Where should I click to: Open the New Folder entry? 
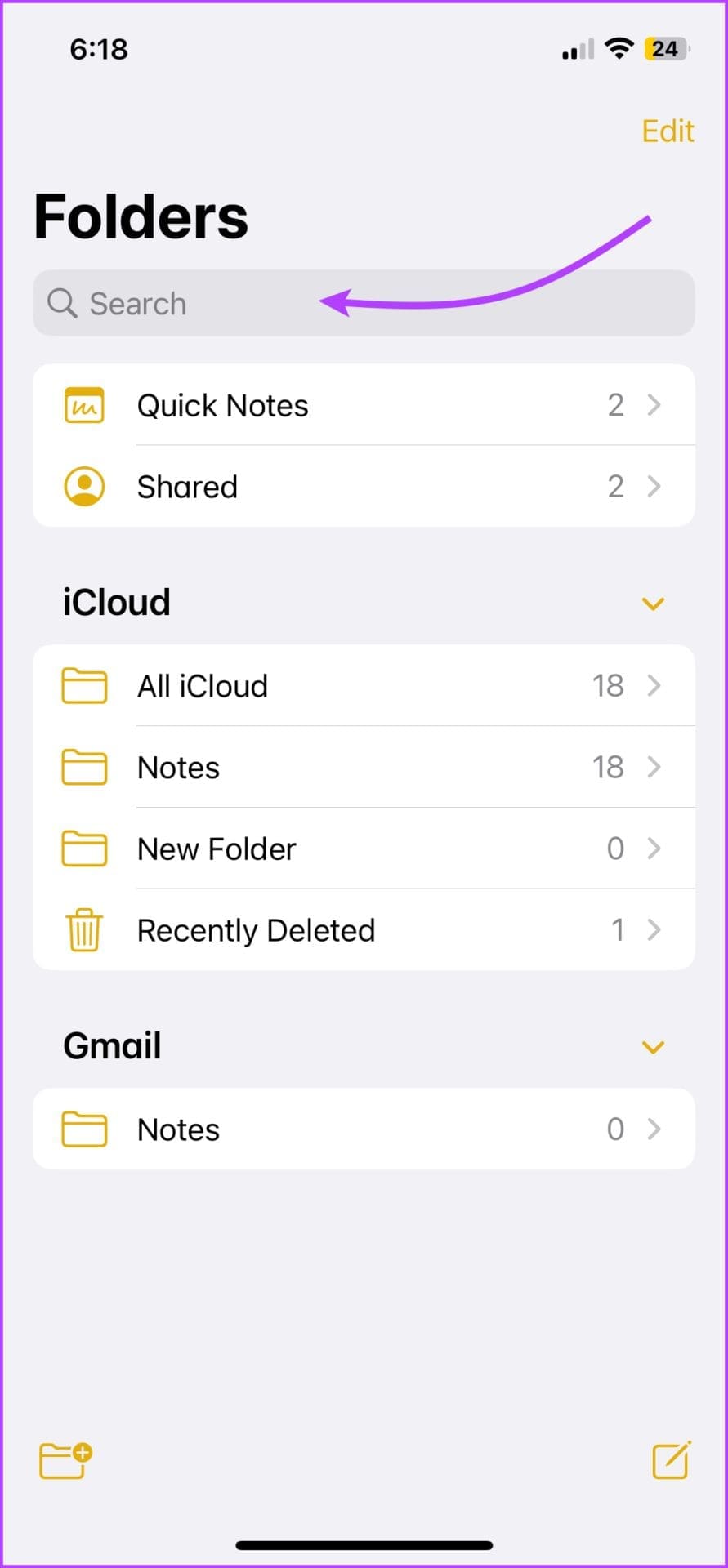pyautogui.click(x=364, y=849)
